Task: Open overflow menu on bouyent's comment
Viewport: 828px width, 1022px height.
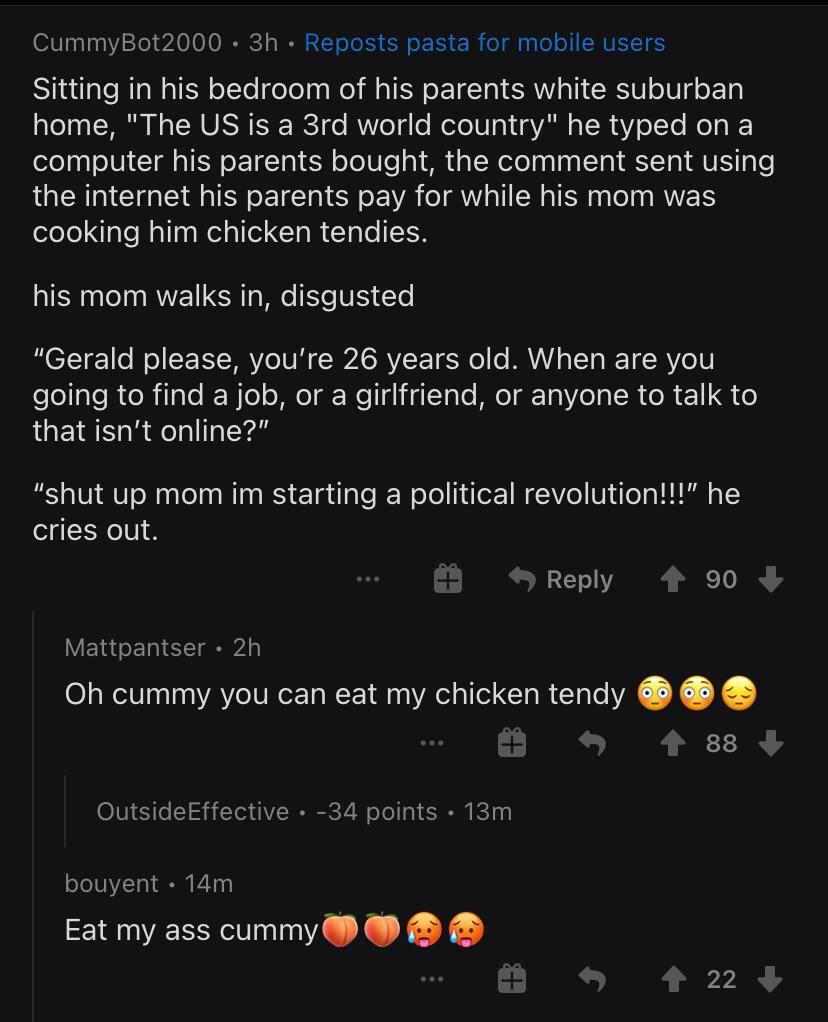Action: 432,979
